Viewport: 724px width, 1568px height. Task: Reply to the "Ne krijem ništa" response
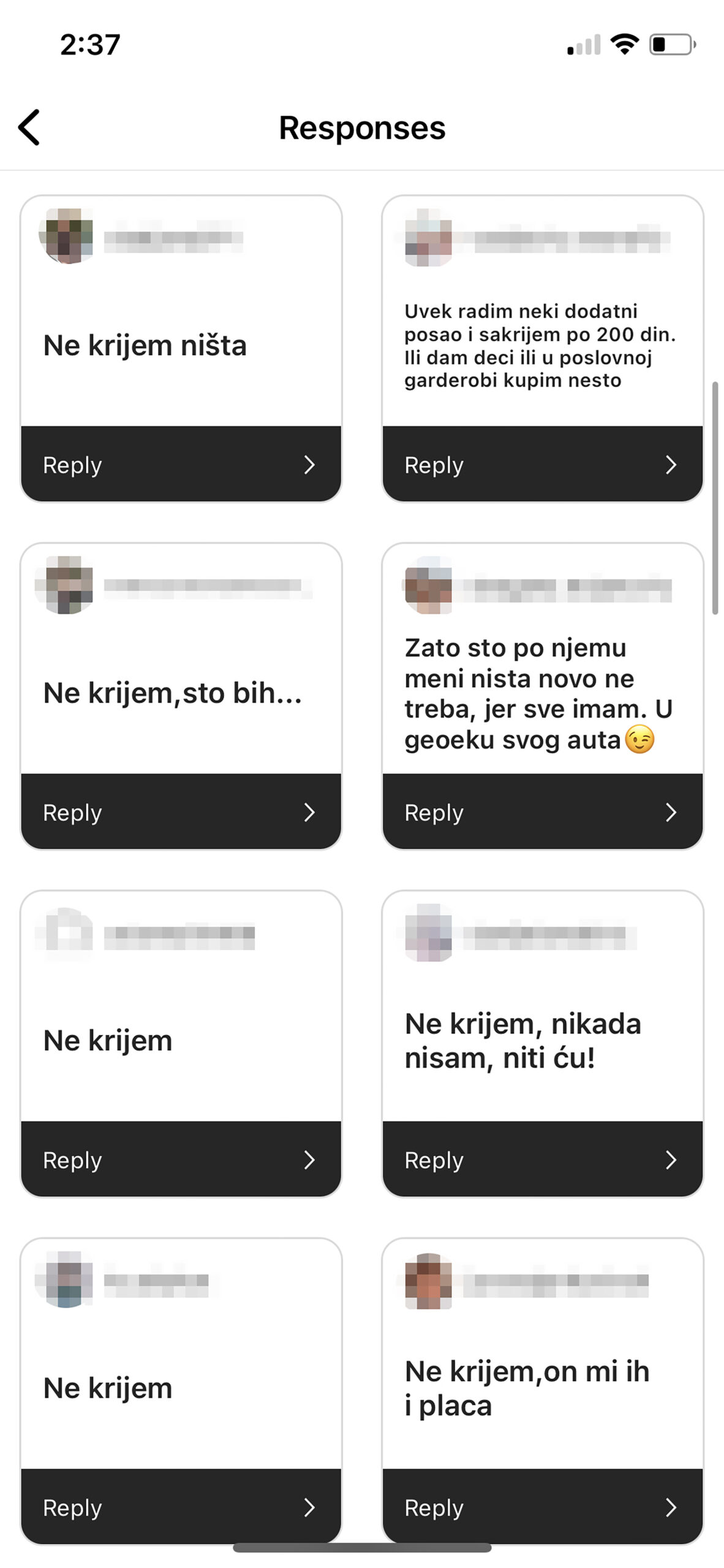(x=181, y=464)
